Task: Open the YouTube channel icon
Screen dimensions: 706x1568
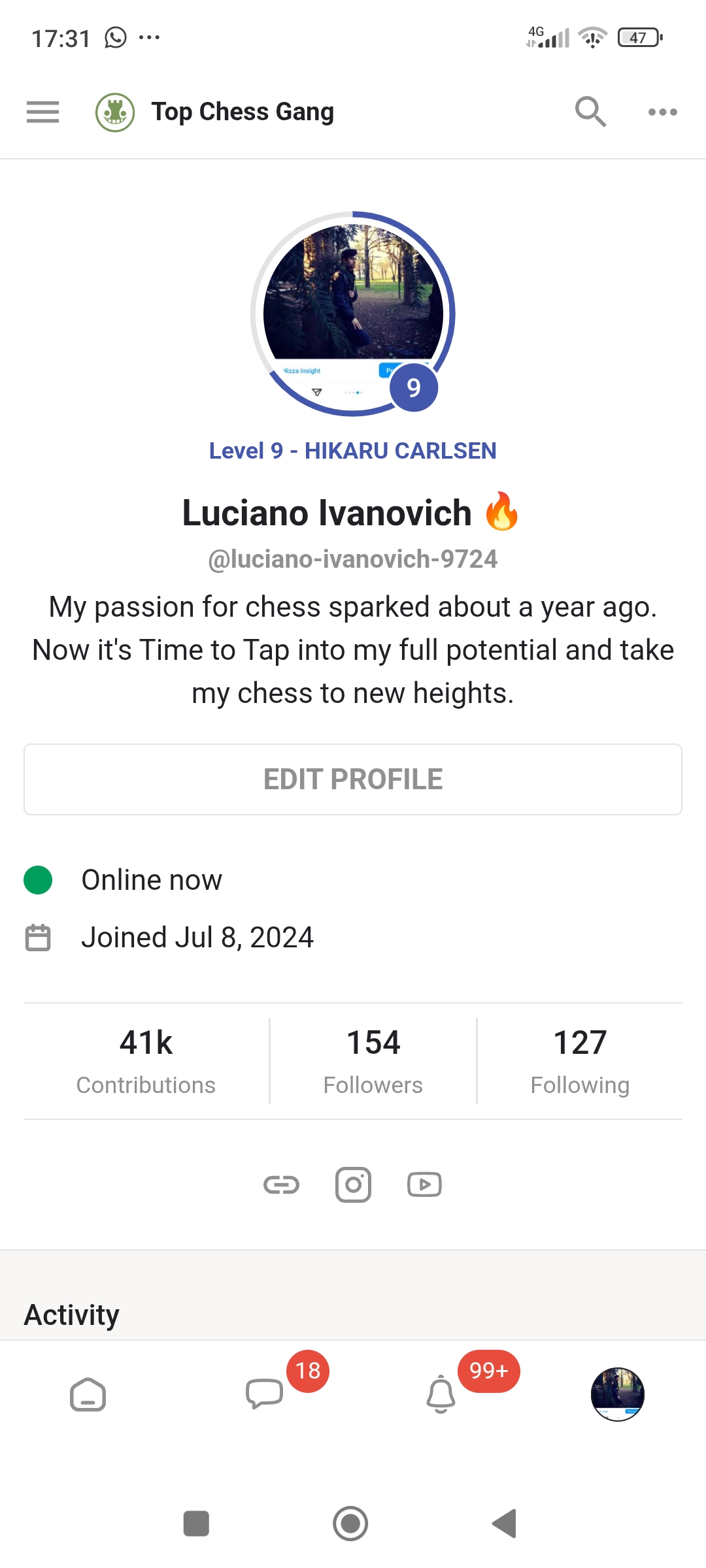Action: coord(424,1184)
